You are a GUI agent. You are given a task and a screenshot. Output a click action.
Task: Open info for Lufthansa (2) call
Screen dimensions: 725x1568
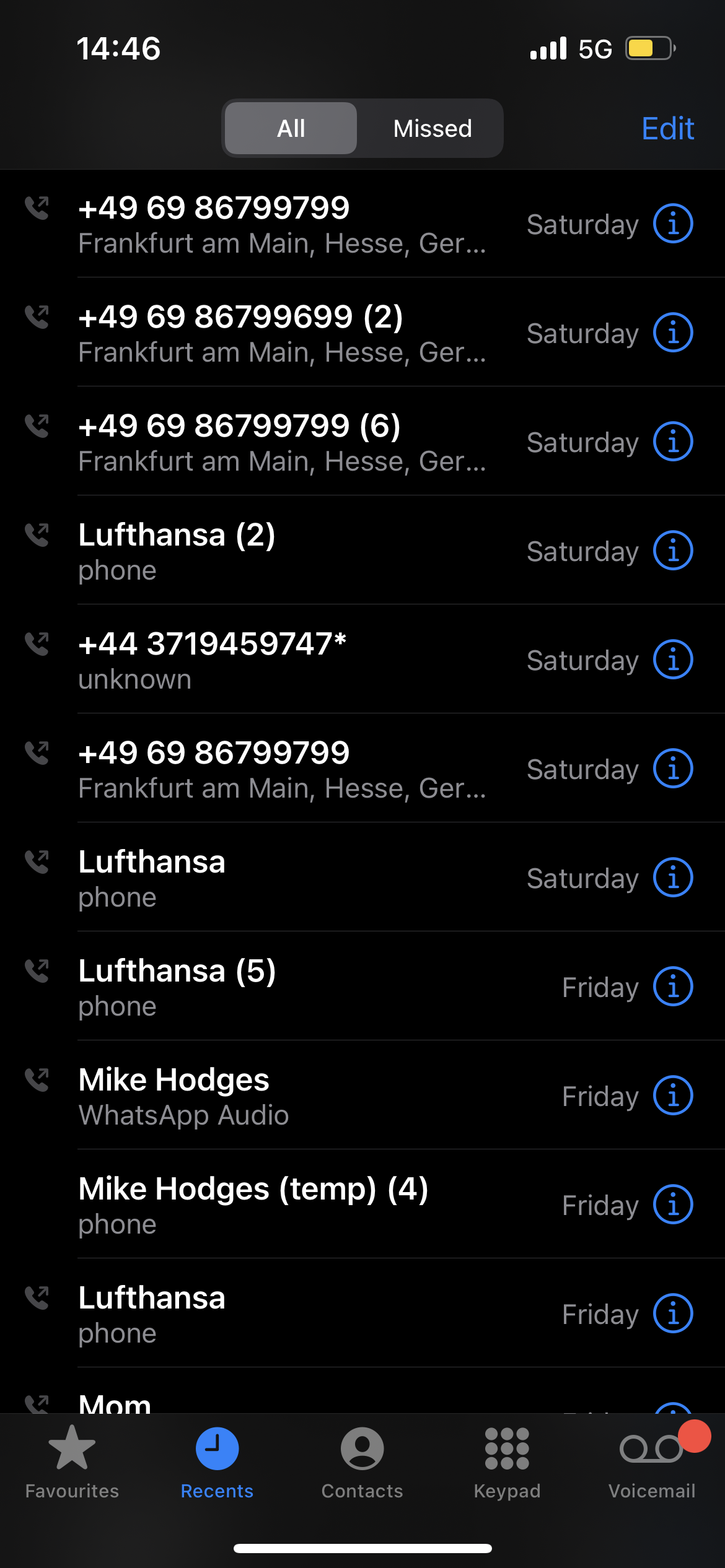pos(673,551)
